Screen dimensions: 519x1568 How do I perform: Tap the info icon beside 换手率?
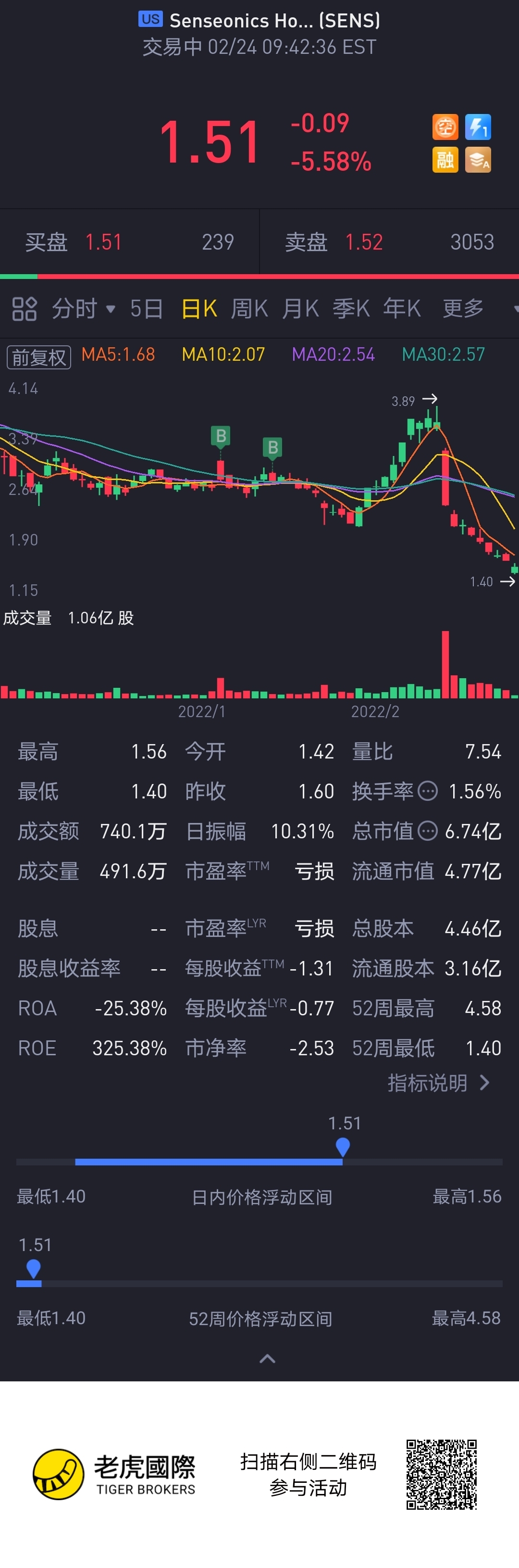pos(428,791)
